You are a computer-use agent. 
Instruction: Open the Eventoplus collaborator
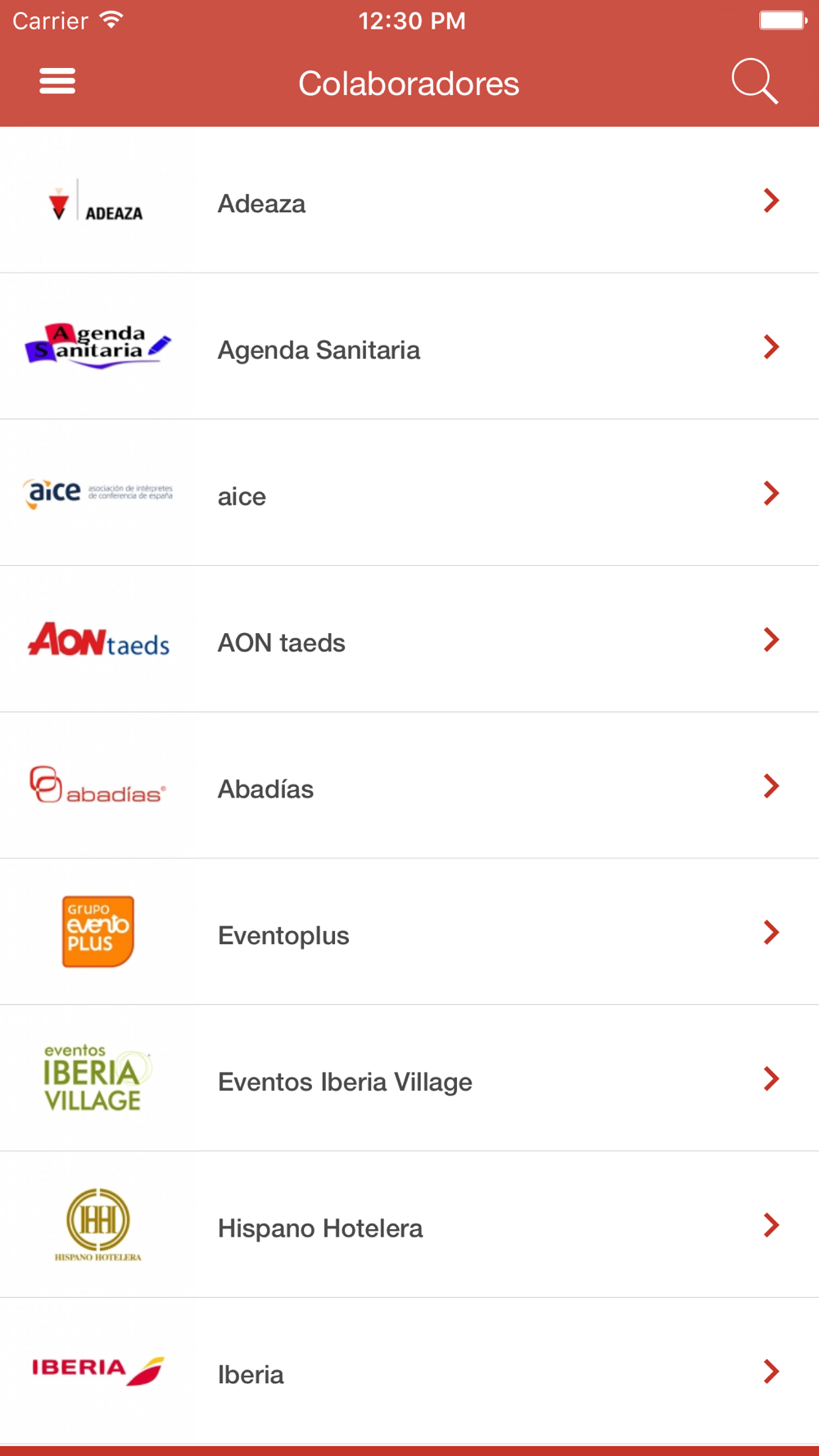click(x=409, y=932)
